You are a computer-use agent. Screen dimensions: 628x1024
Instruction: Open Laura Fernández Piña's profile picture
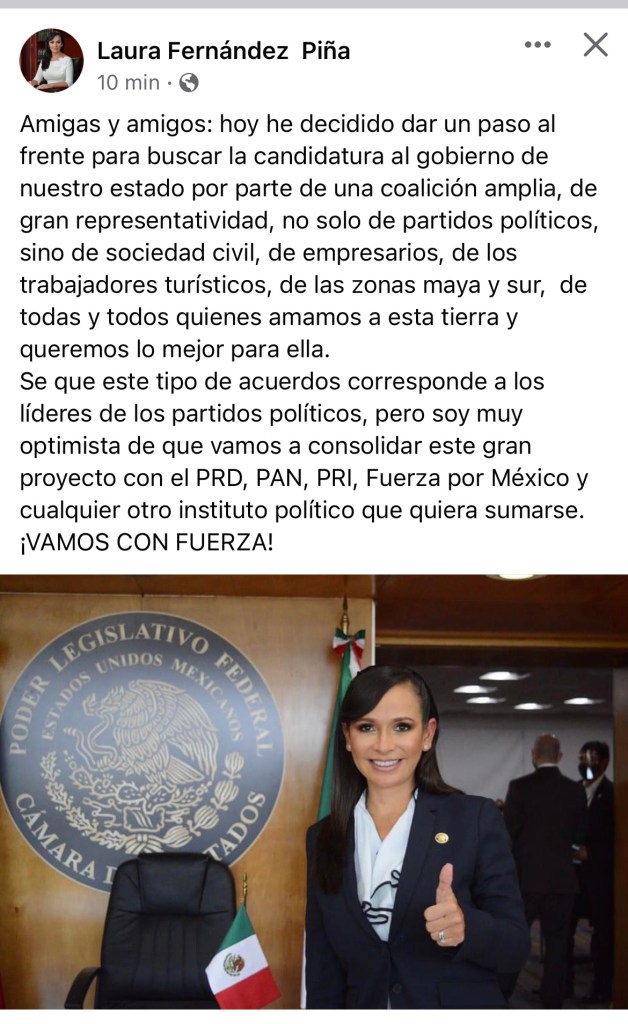pyautogui.click(x=51, y=60)
